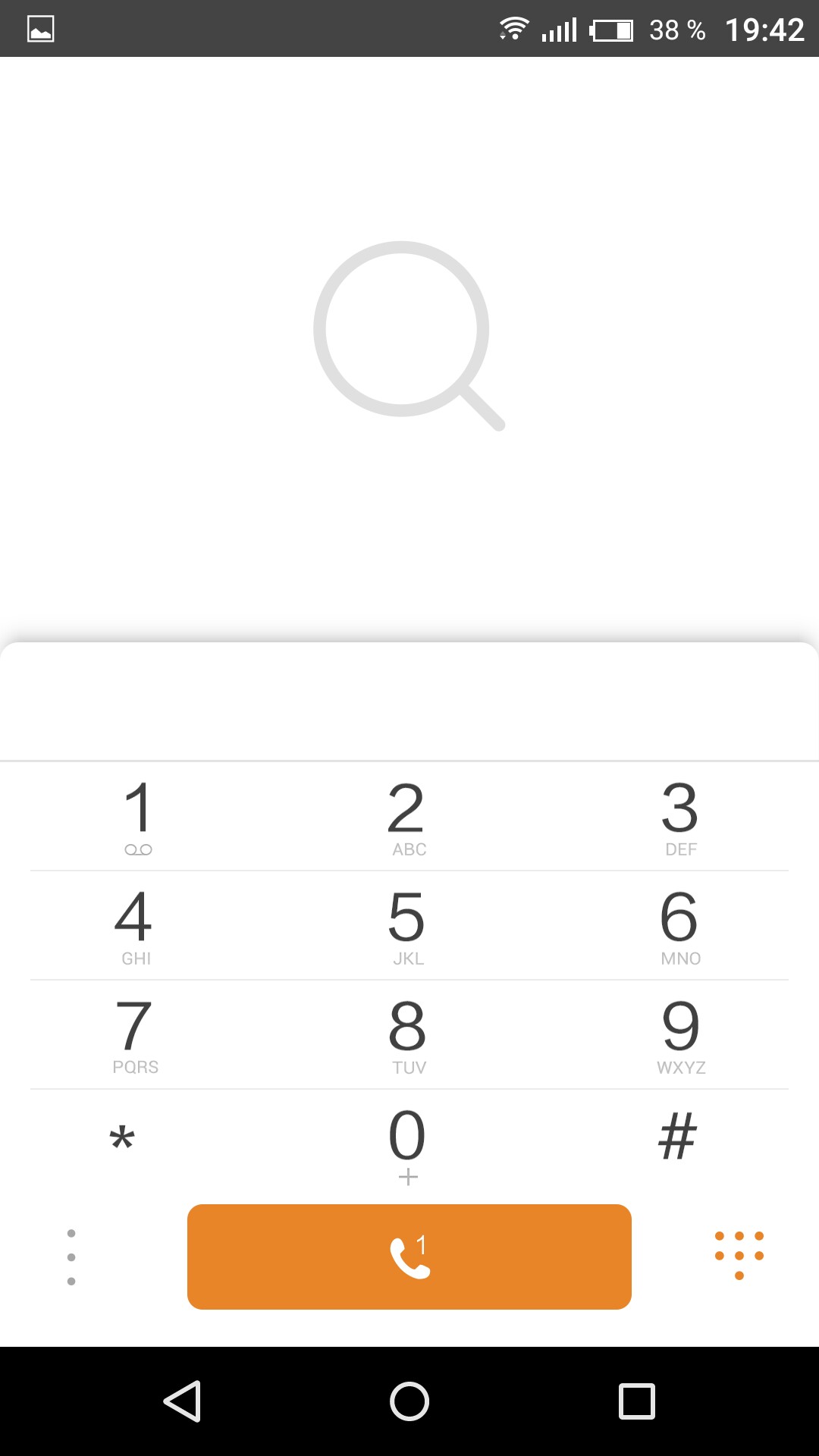819x1456 pixels.
Task: Open recent apps from the navigation bar
Action: 637,1401
